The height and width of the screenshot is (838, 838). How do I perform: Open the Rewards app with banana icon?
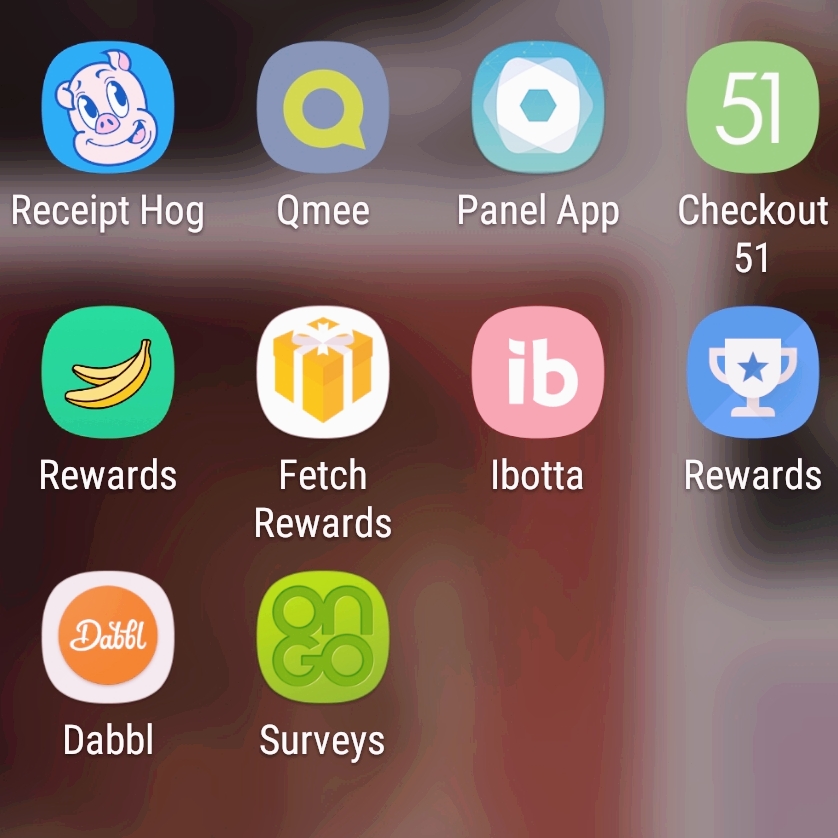click(x=107, y=372)
